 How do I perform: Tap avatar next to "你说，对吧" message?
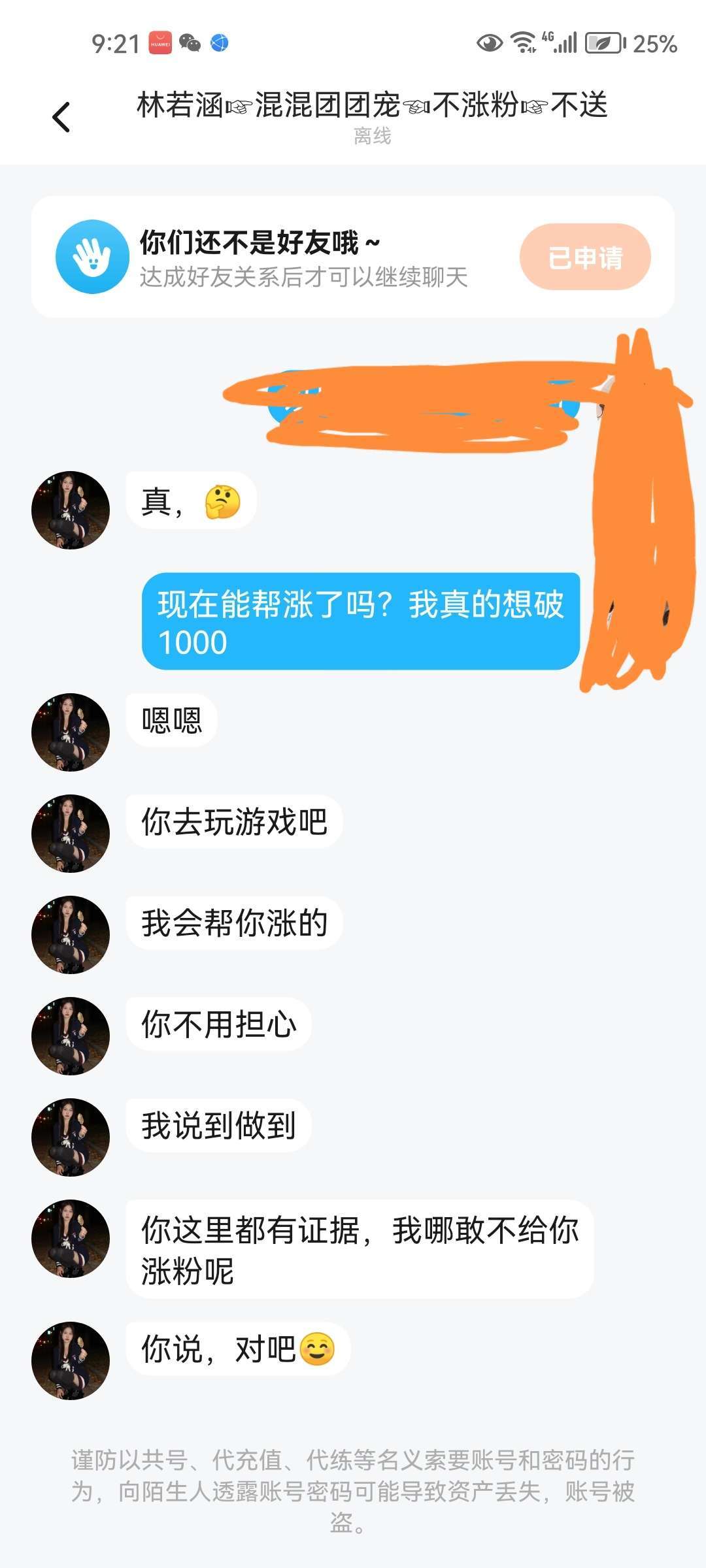71,1361
